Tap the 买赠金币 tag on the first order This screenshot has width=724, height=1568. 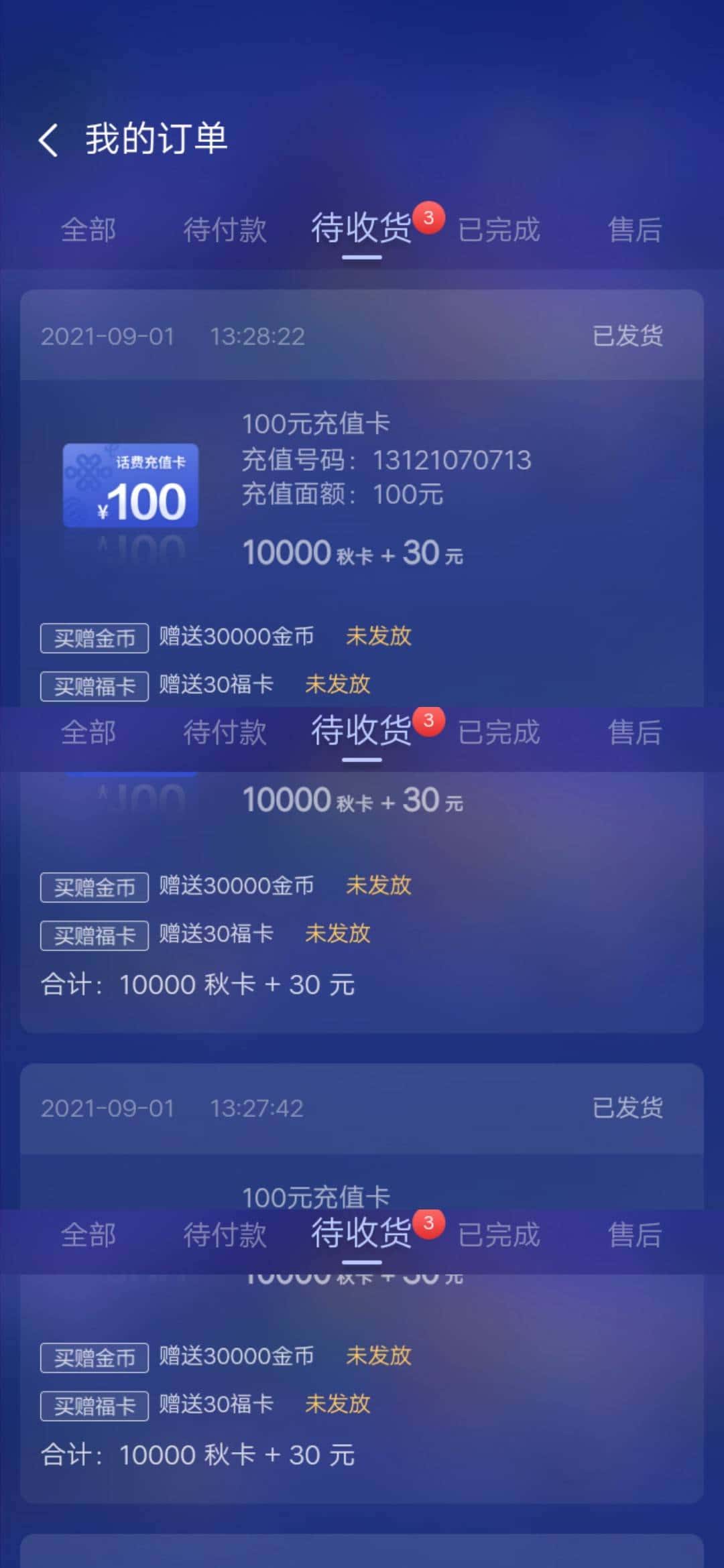click(93, 638)
